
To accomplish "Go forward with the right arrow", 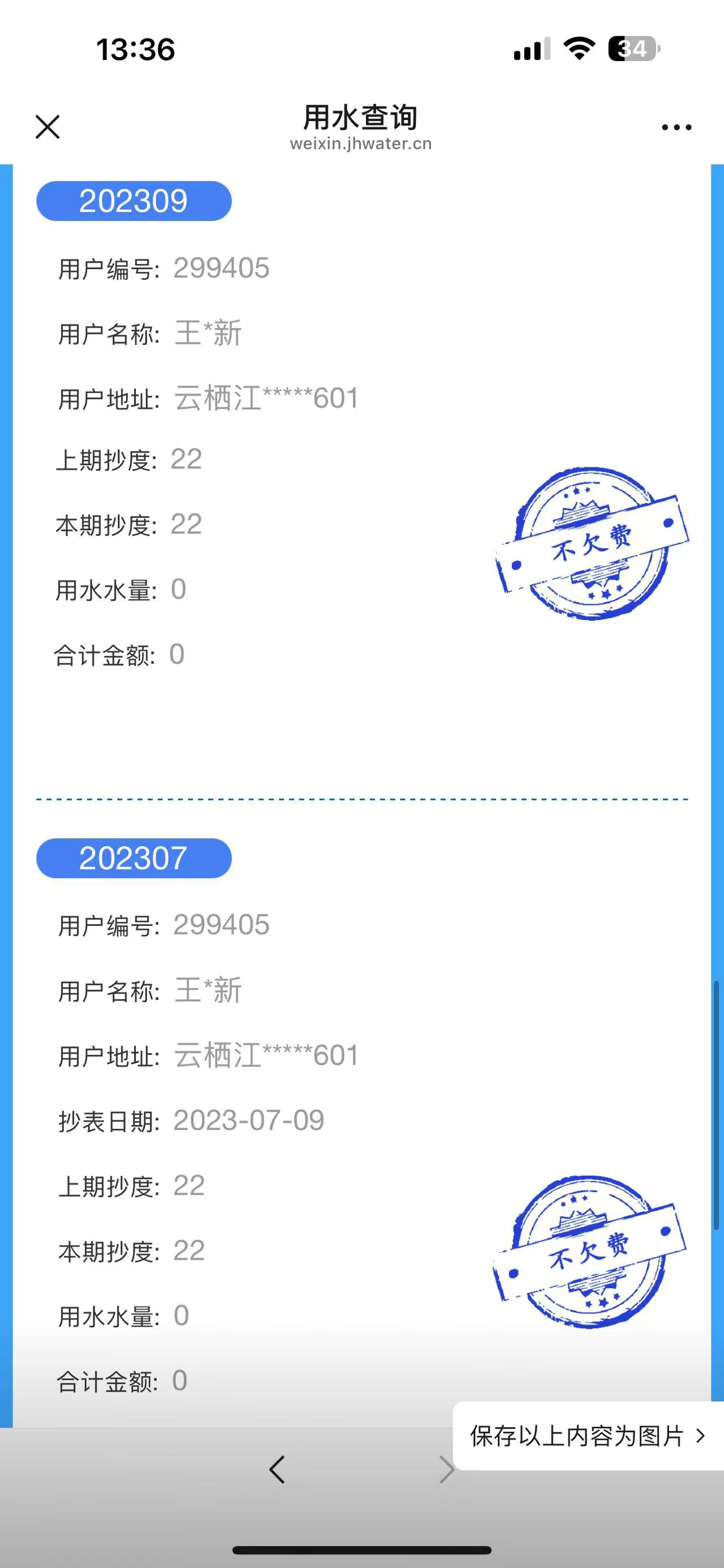I will pyautogui.click(x=446, y=1470).
